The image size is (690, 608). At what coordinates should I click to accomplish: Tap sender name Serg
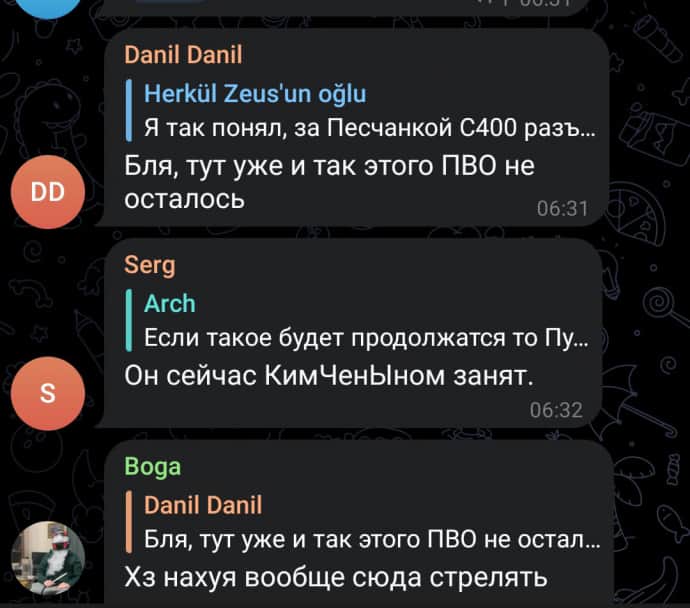click(x=150, y=265)
